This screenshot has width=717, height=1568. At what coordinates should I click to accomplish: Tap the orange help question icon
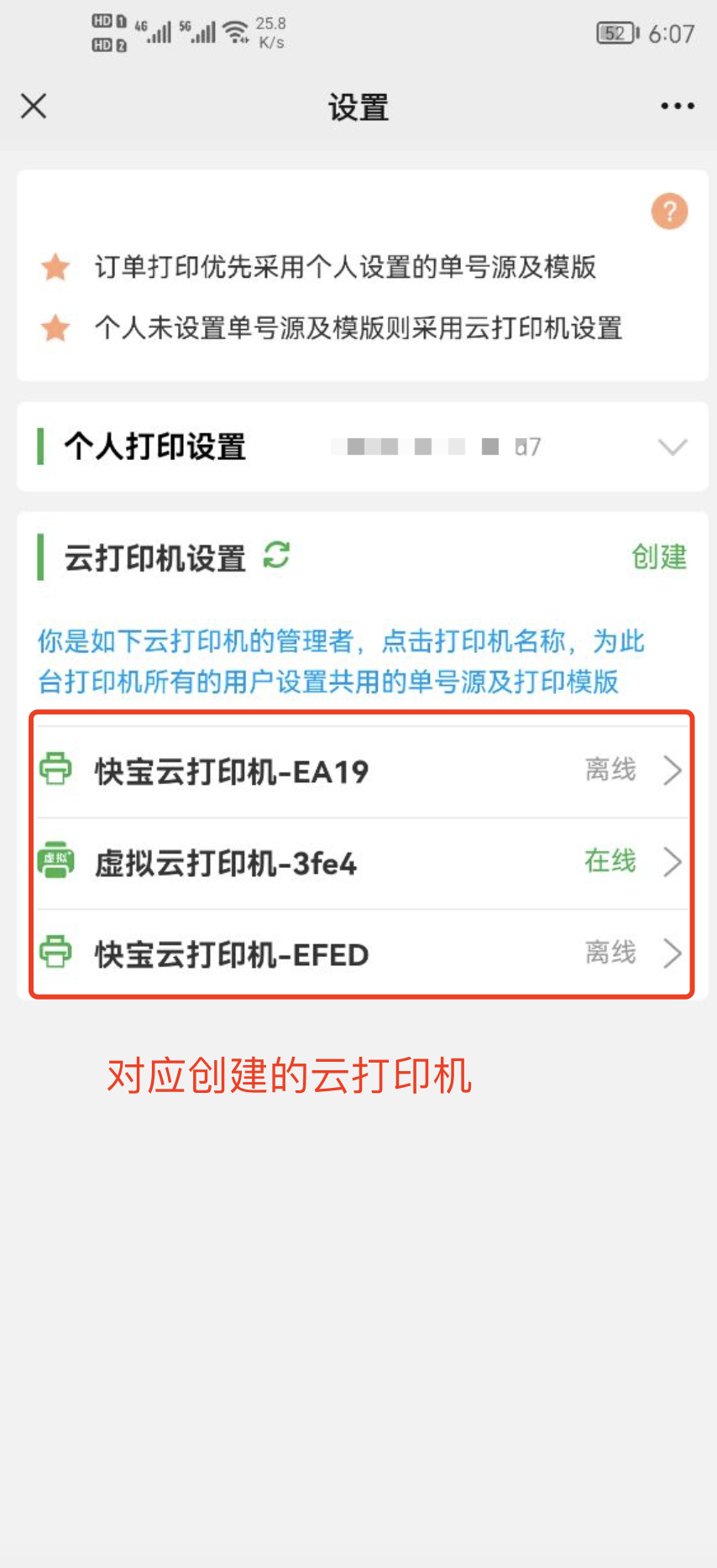tap(669, 212)
